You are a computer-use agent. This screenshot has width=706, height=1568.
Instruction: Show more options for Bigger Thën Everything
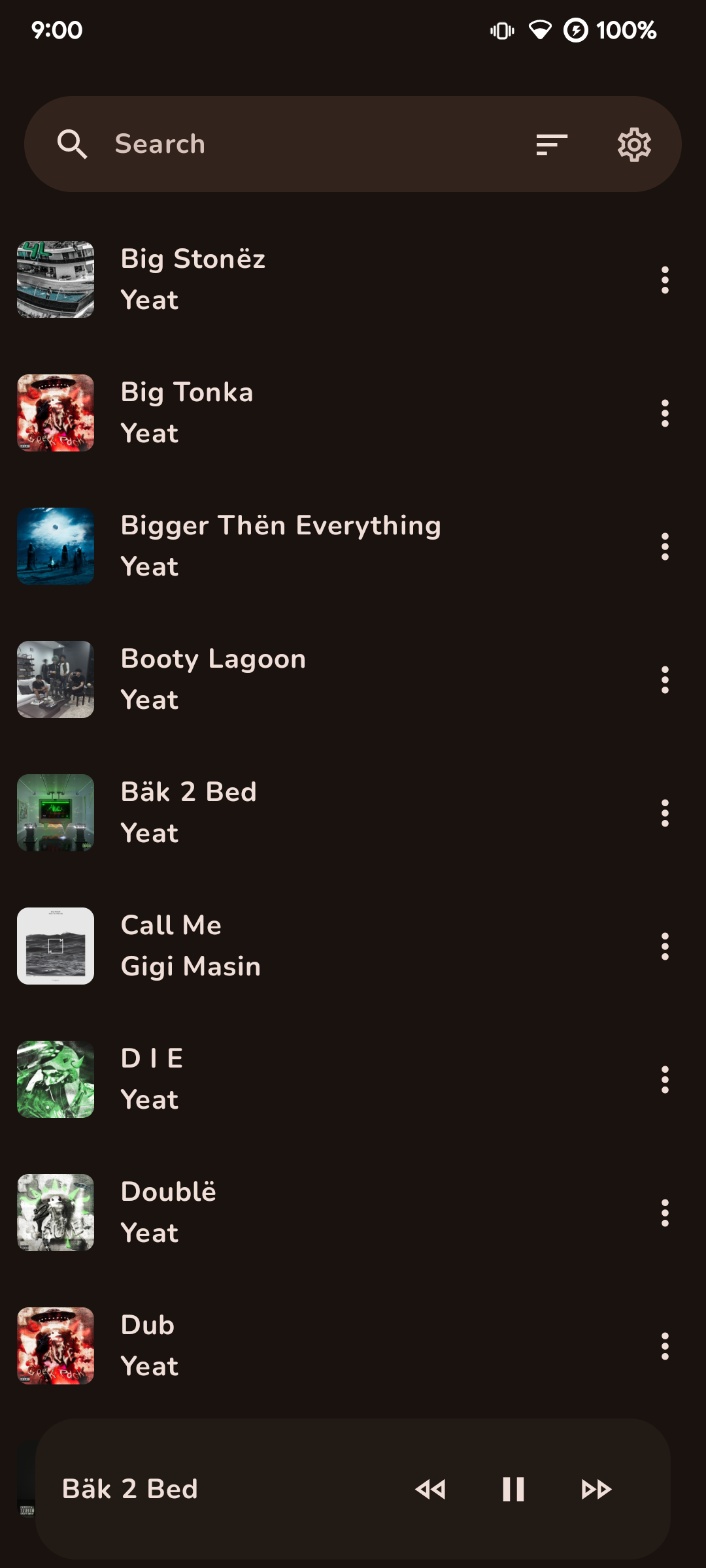[x=665, y=546]
